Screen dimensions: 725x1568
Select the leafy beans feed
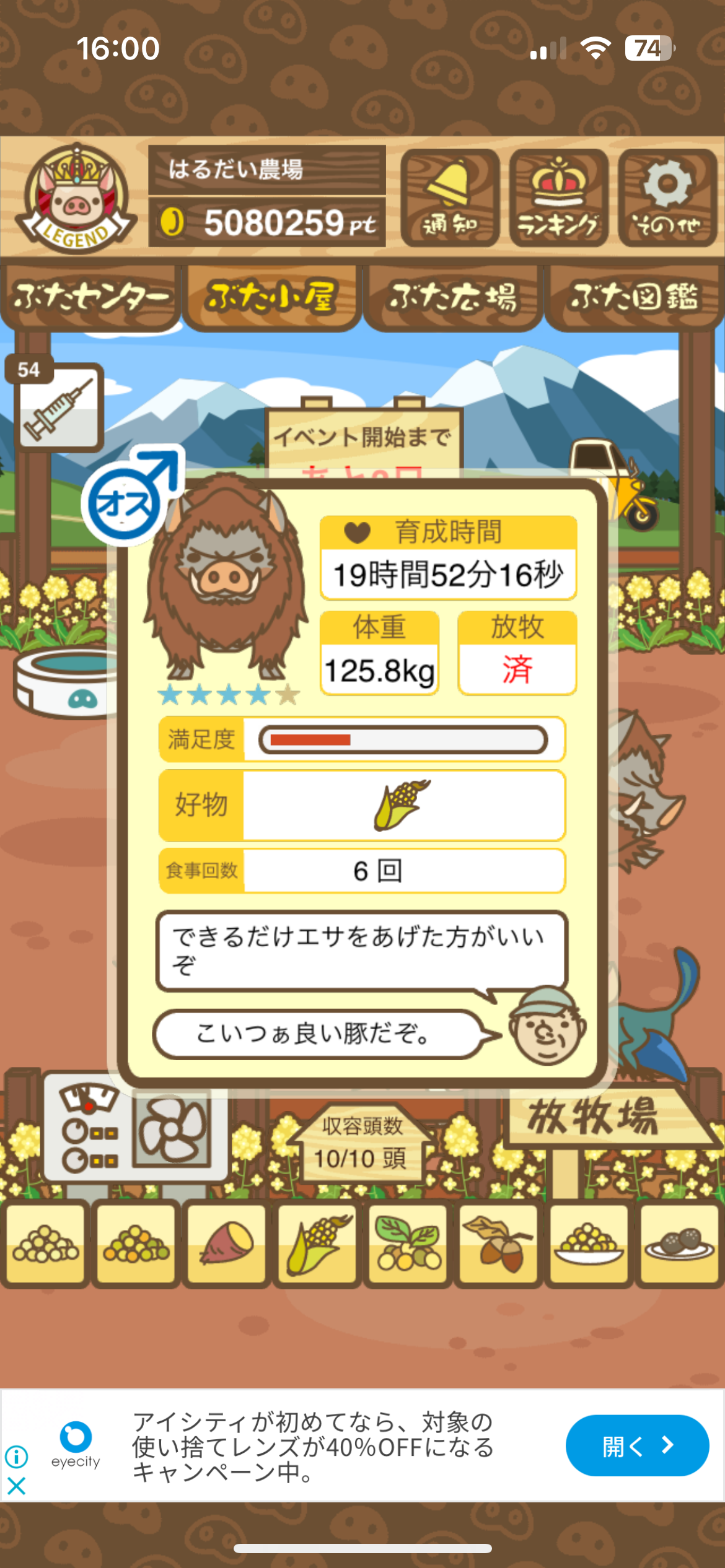(408, 1242)
